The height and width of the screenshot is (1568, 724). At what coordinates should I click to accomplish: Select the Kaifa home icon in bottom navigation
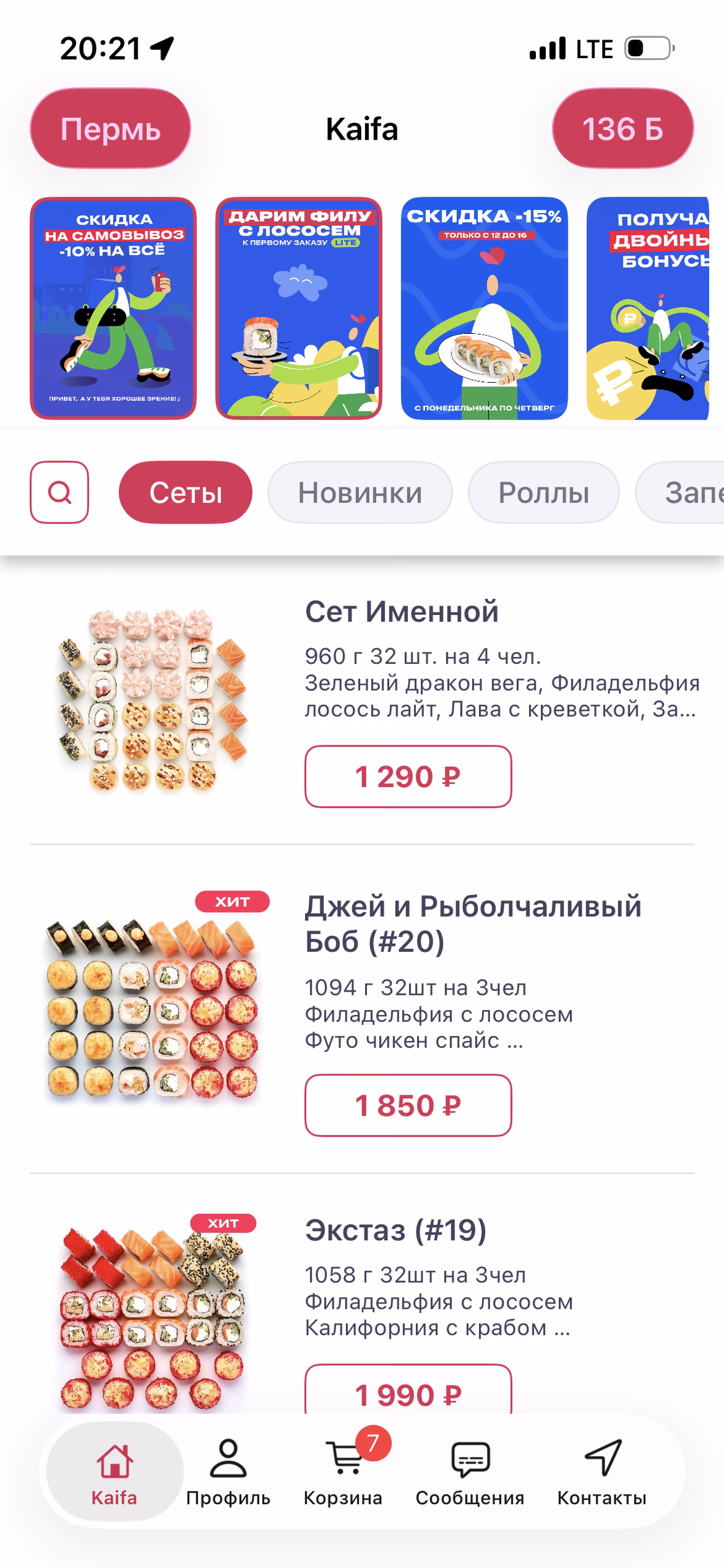coord(113,1478)
